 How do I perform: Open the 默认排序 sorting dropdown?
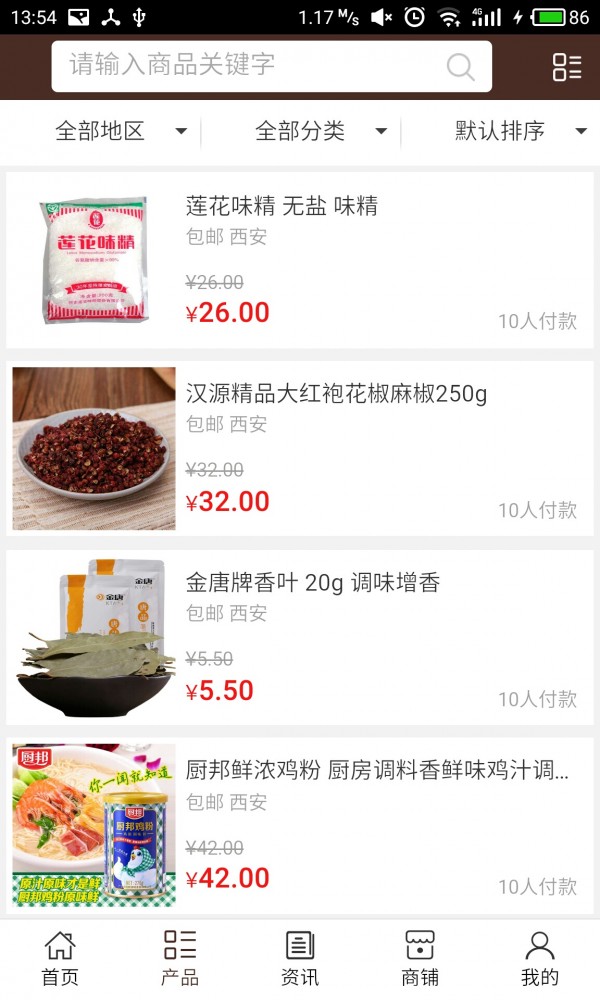pos(520,131)
